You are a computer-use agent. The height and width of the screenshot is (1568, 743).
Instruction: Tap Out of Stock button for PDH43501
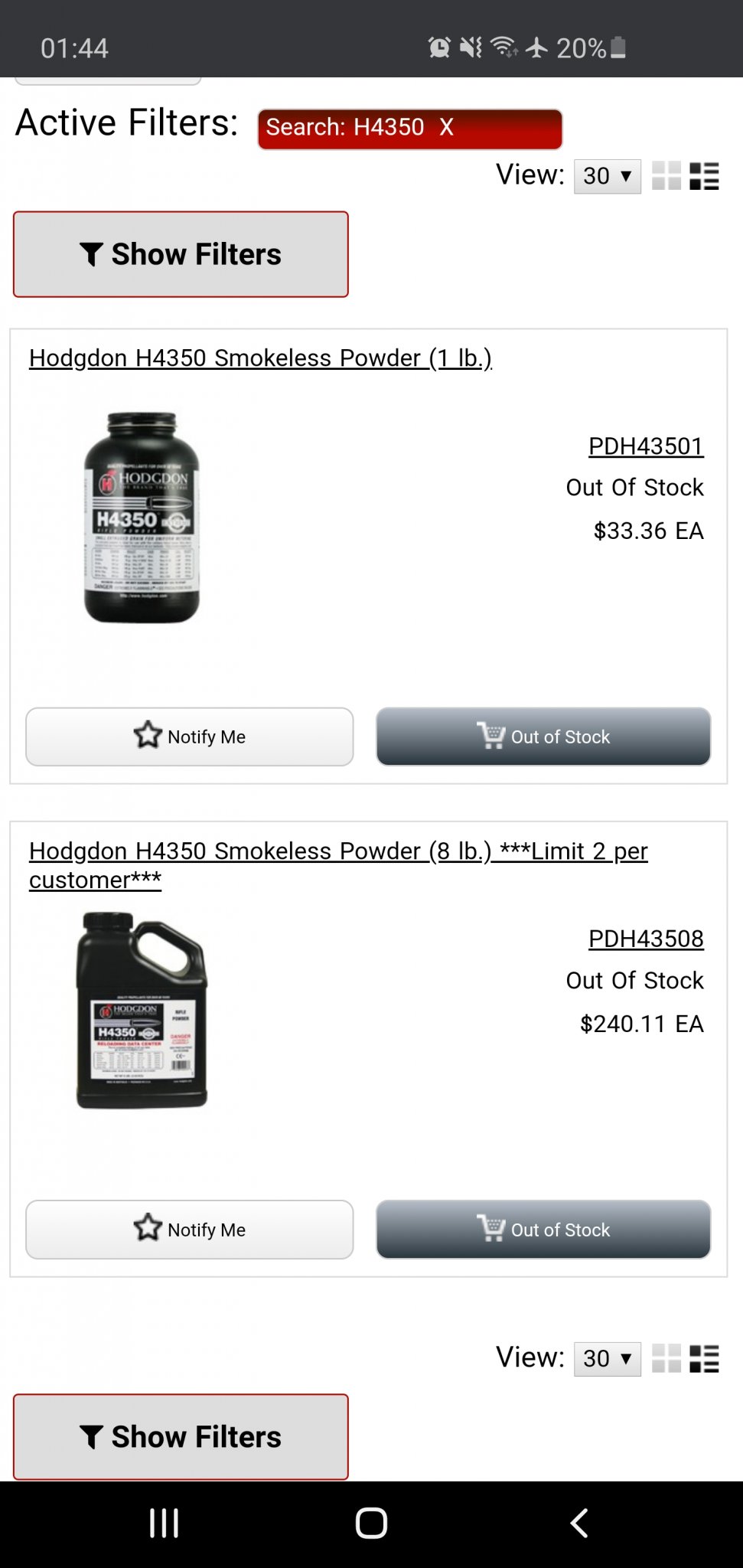[543, 737]
